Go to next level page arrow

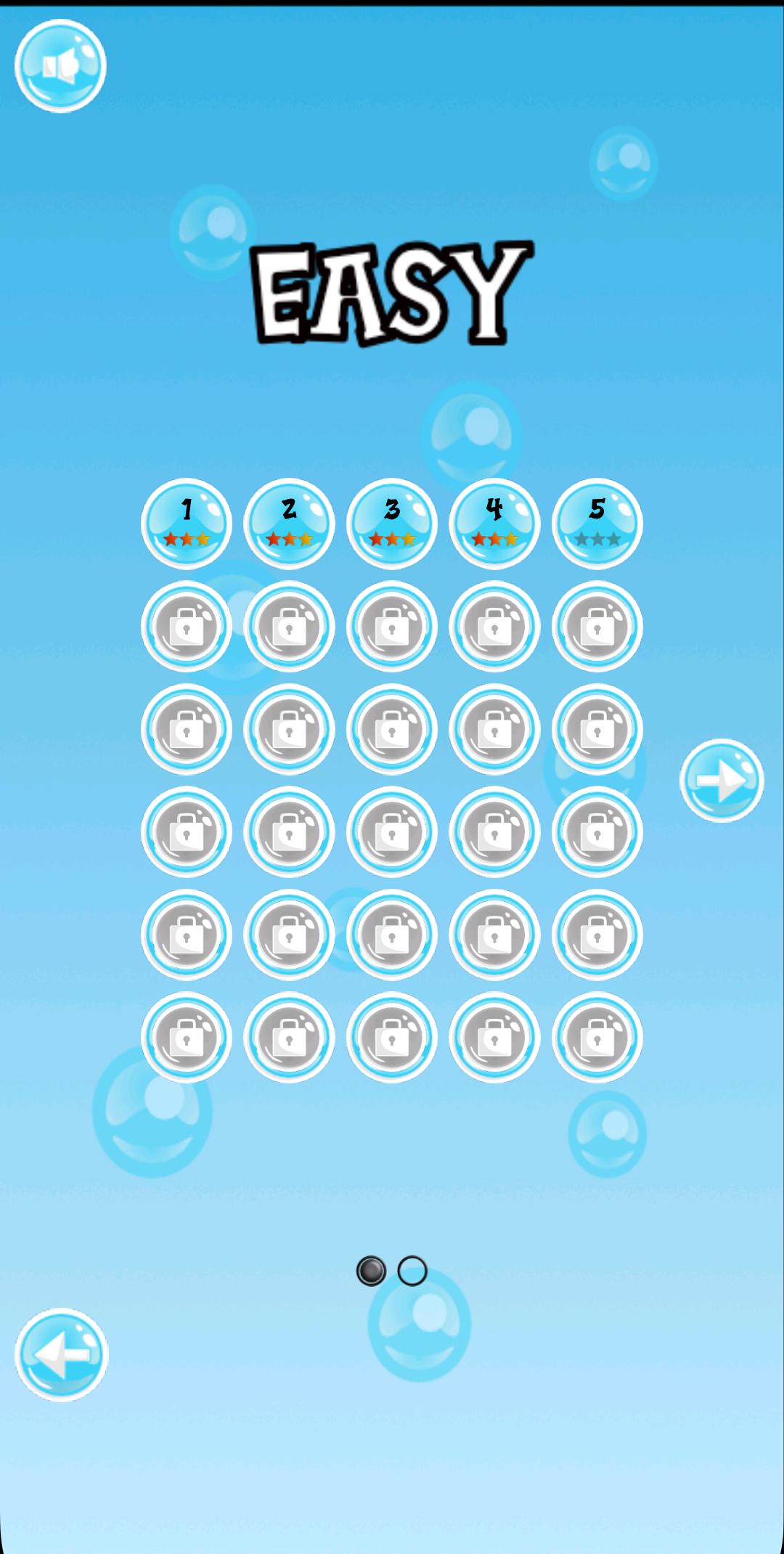click(x=722, y=781)
